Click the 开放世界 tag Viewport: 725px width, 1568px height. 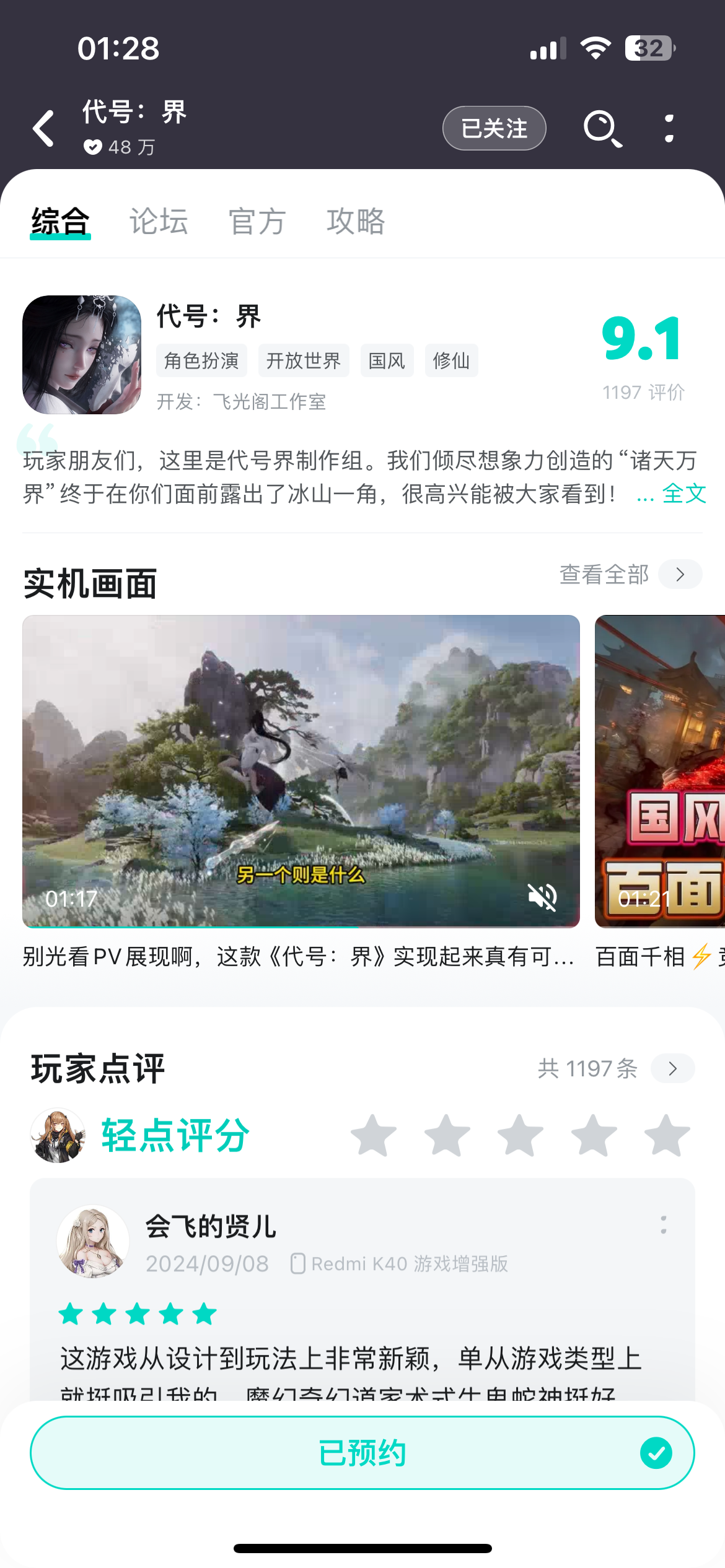pos(304,360)
